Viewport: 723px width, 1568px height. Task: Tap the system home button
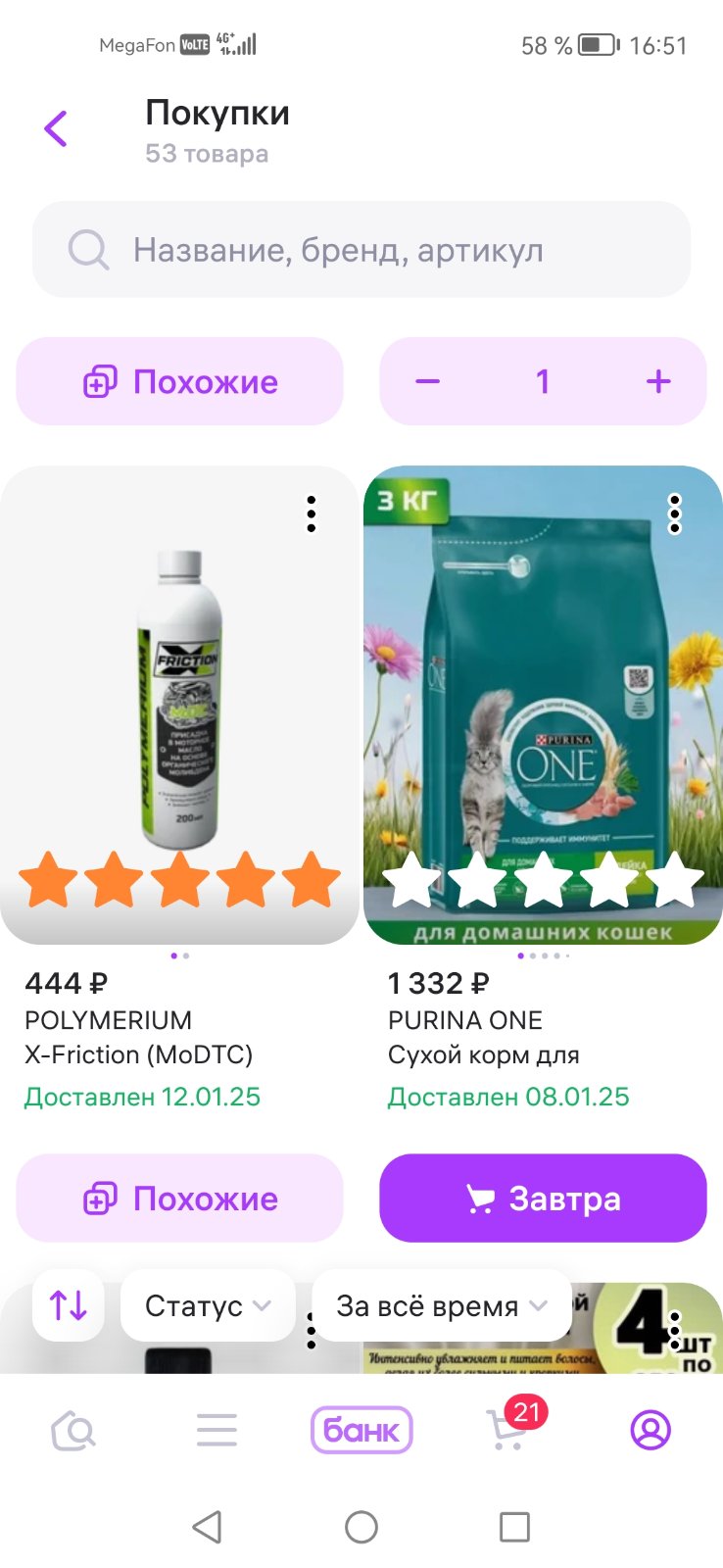click(361, 1527)
